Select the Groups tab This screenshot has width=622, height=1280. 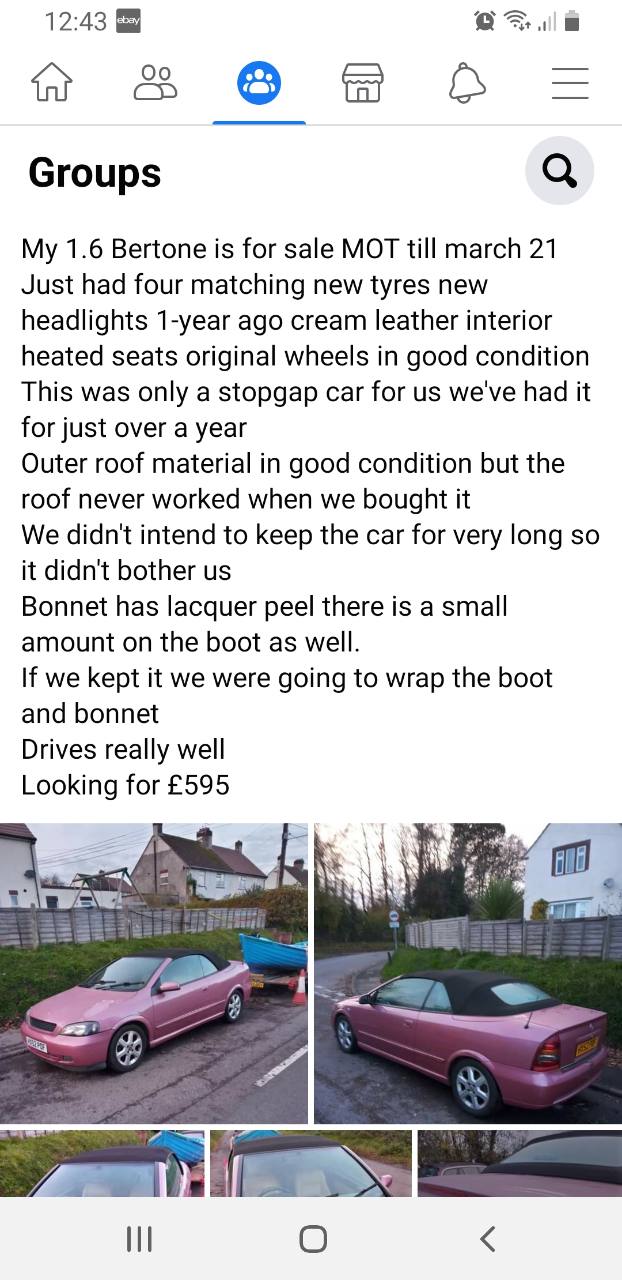click(x=259, y=84)
